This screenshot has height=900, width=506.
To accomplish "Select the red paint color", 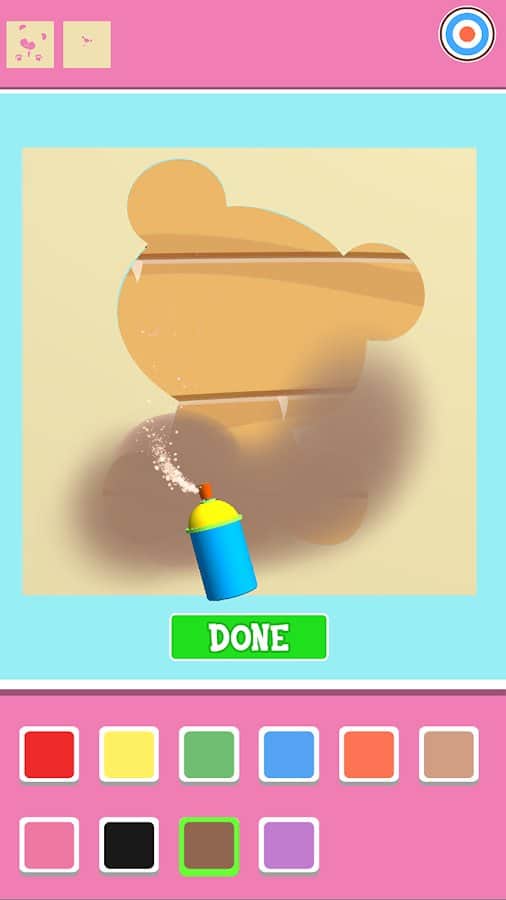I will [x=49, y=755].
